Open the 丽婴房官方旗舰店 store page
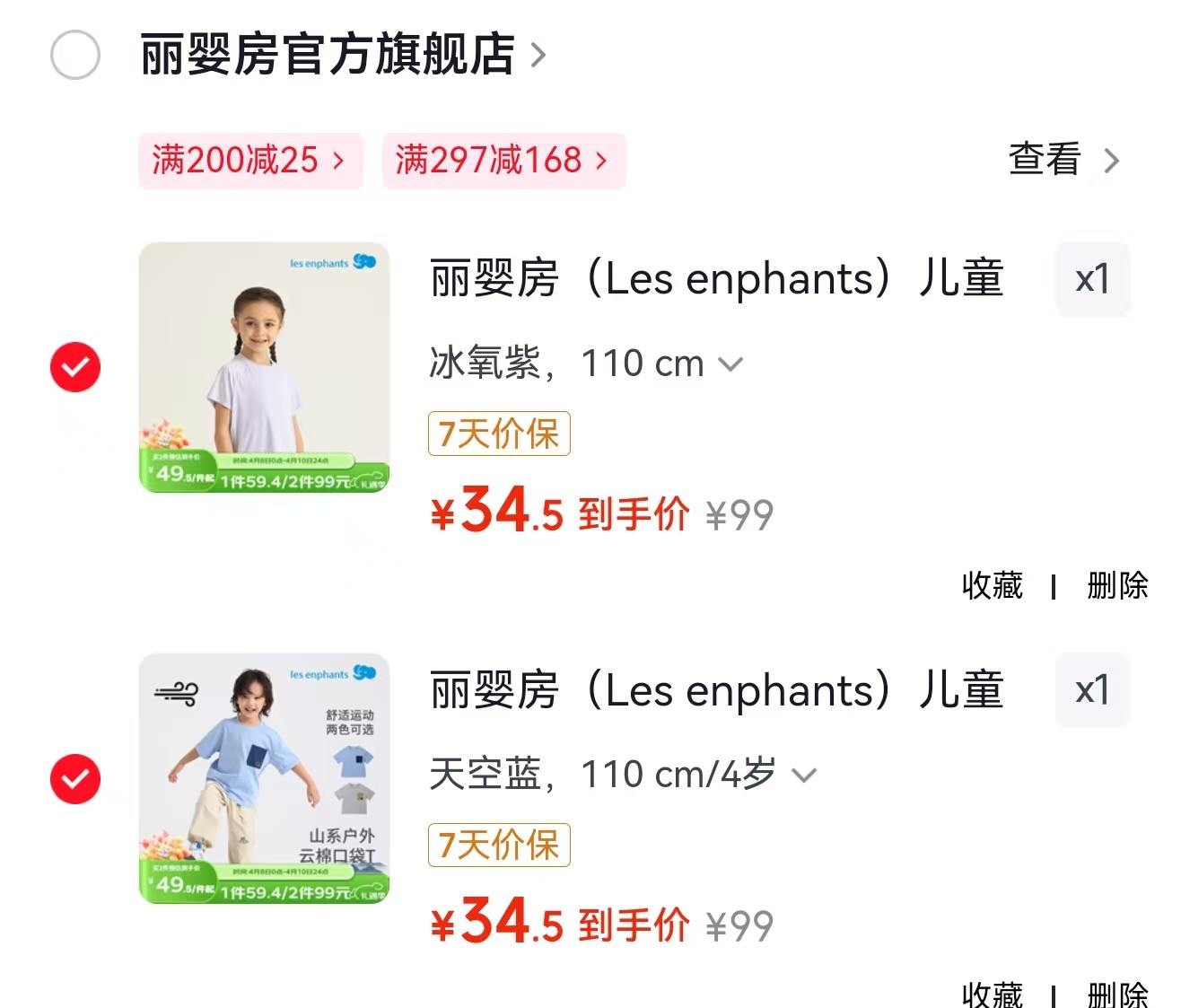Viewport: 1181px width, 1008px height. [343, 54]
